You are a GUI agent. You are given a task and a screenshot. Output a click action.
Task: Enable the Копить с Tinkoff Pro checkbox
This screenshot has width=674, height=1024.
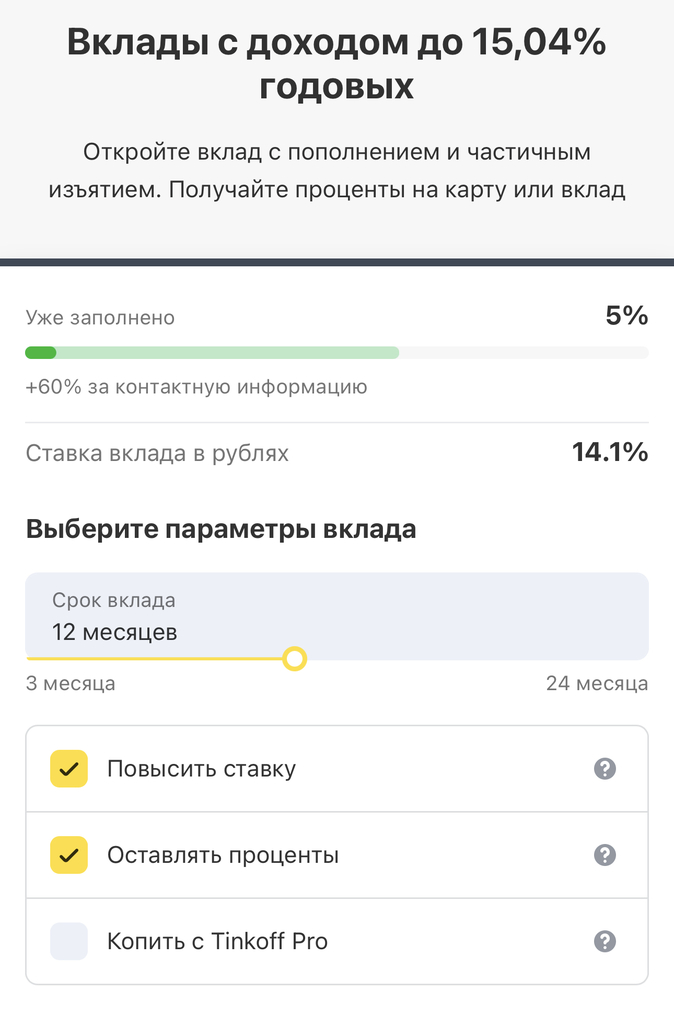point(69,941)
